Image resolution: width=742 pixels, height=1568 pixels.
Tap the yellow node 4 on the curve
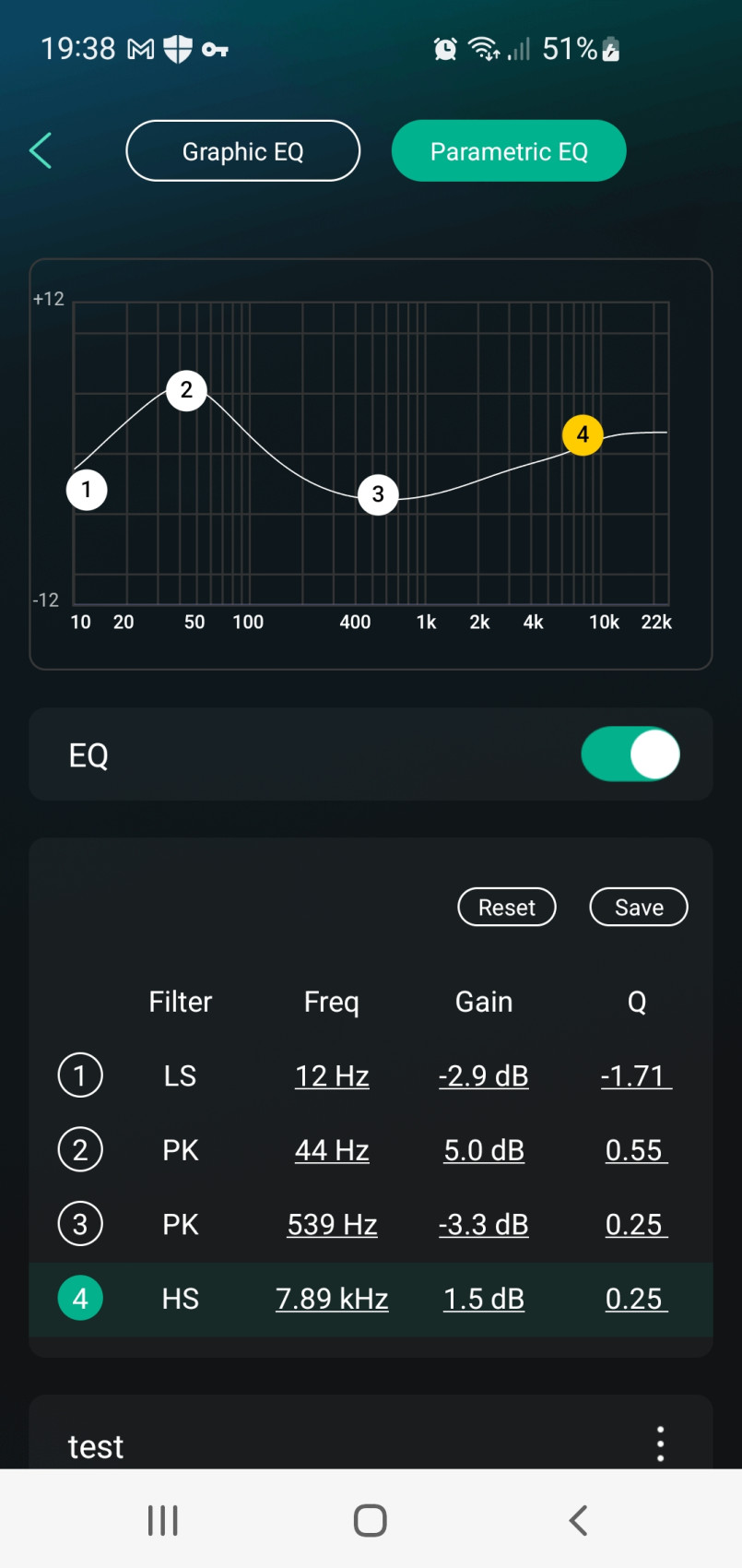click(x=583, y=434)
